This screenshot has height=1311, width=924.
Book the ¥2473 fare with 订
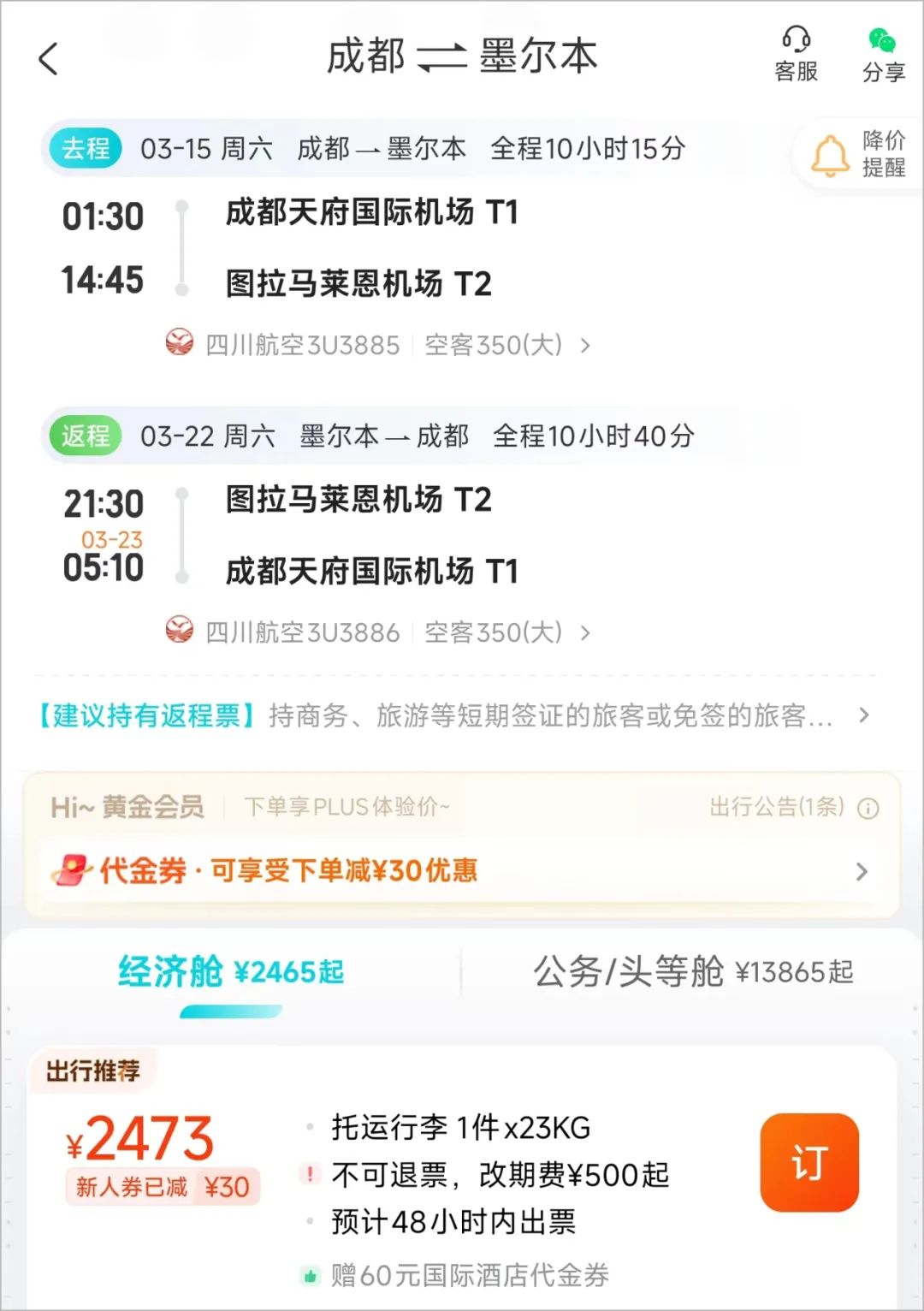(x=808, y=1162)
